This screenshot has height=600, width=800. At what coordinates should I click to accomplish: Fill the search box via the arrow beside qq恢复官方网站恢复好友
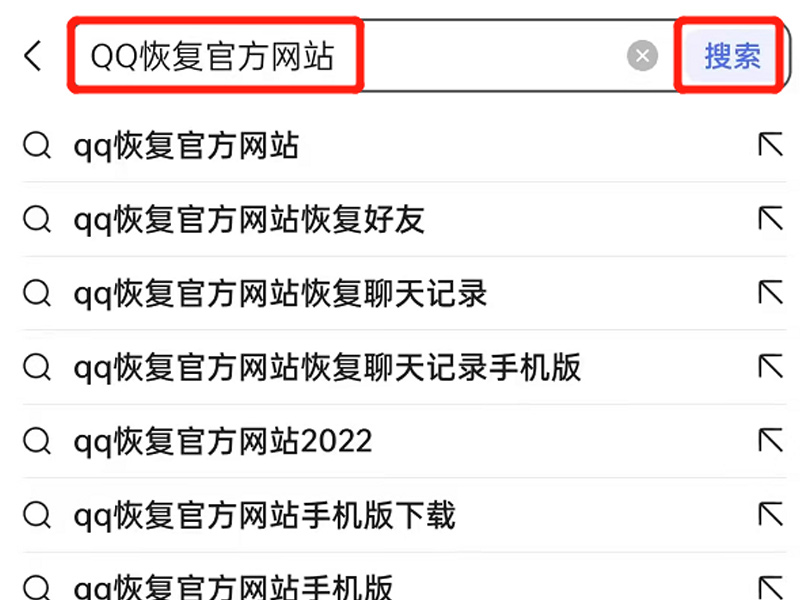770,220
